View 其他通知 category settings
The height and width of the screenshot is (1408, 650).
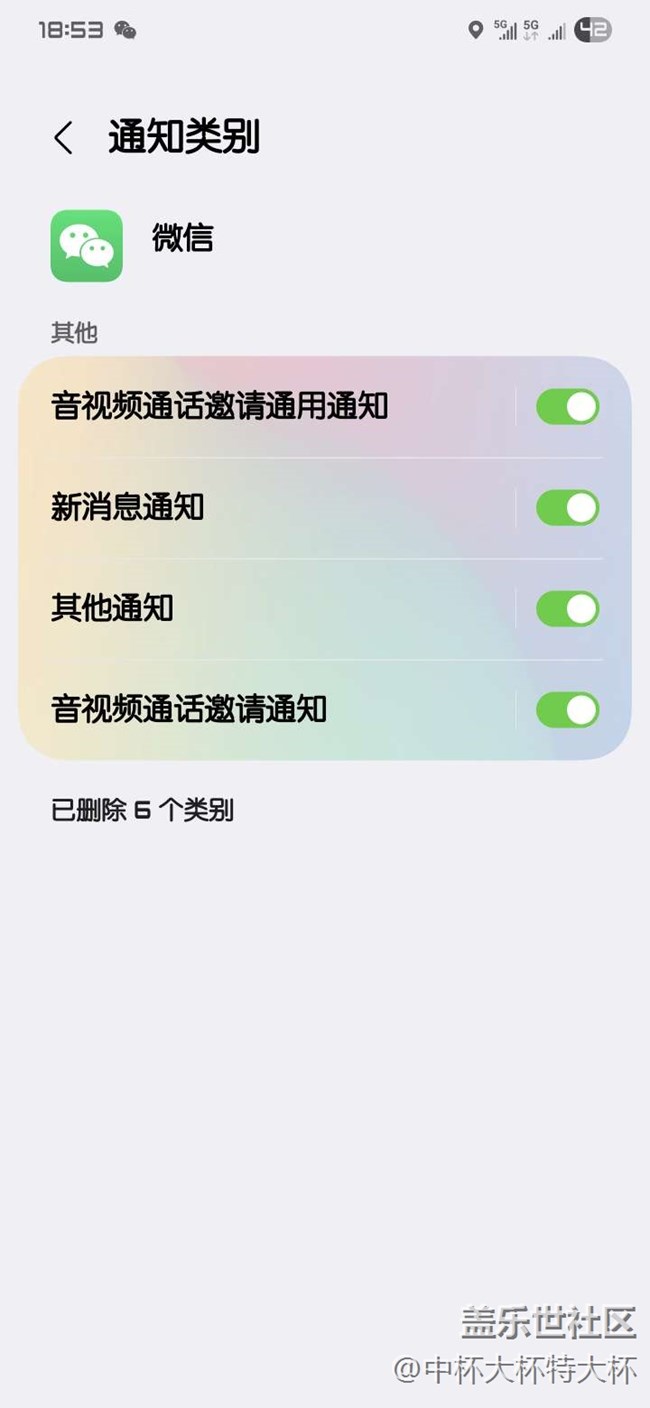113,609
